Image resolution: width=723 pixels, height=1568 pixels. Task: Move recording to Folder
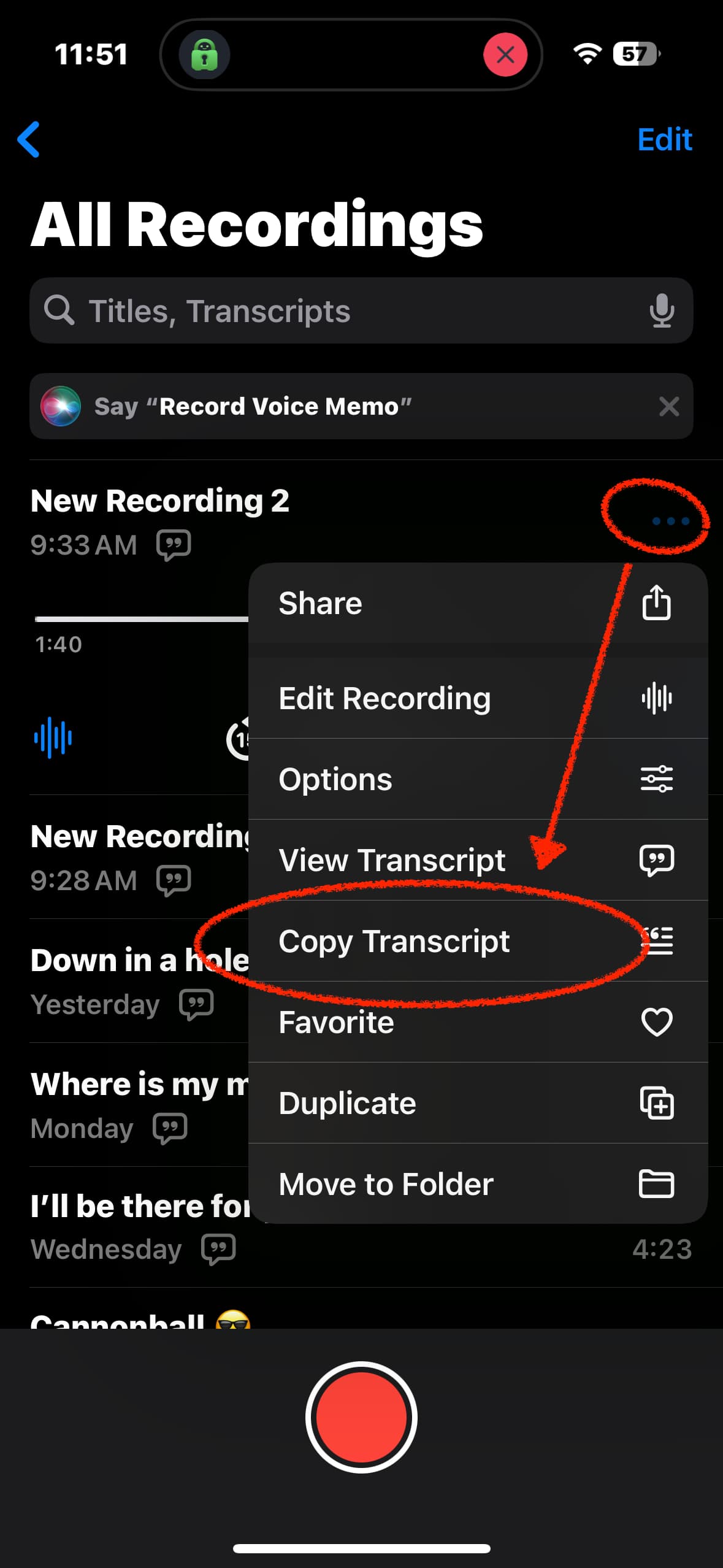pyautogui.click(x=477, y=1184)
